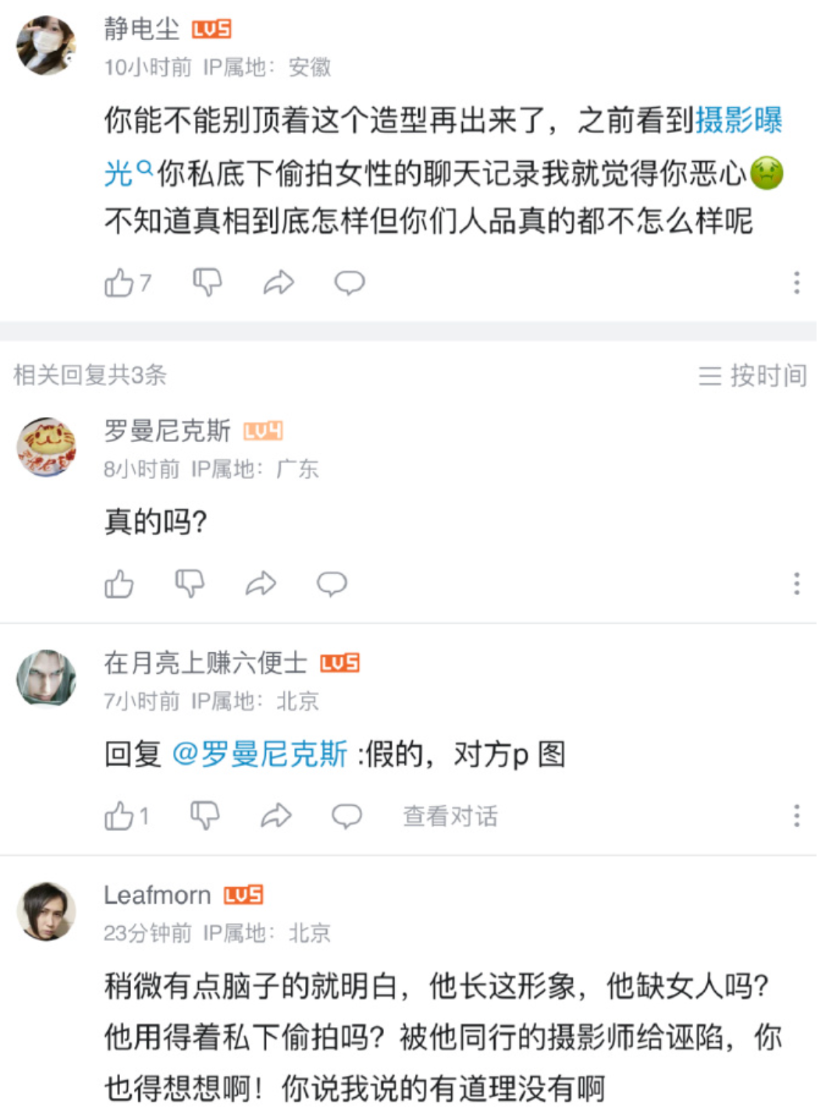The width and height of the screenshot is (817, 1110).
Task: Click Leafmorn's username
Action: [x=156, y=895]
